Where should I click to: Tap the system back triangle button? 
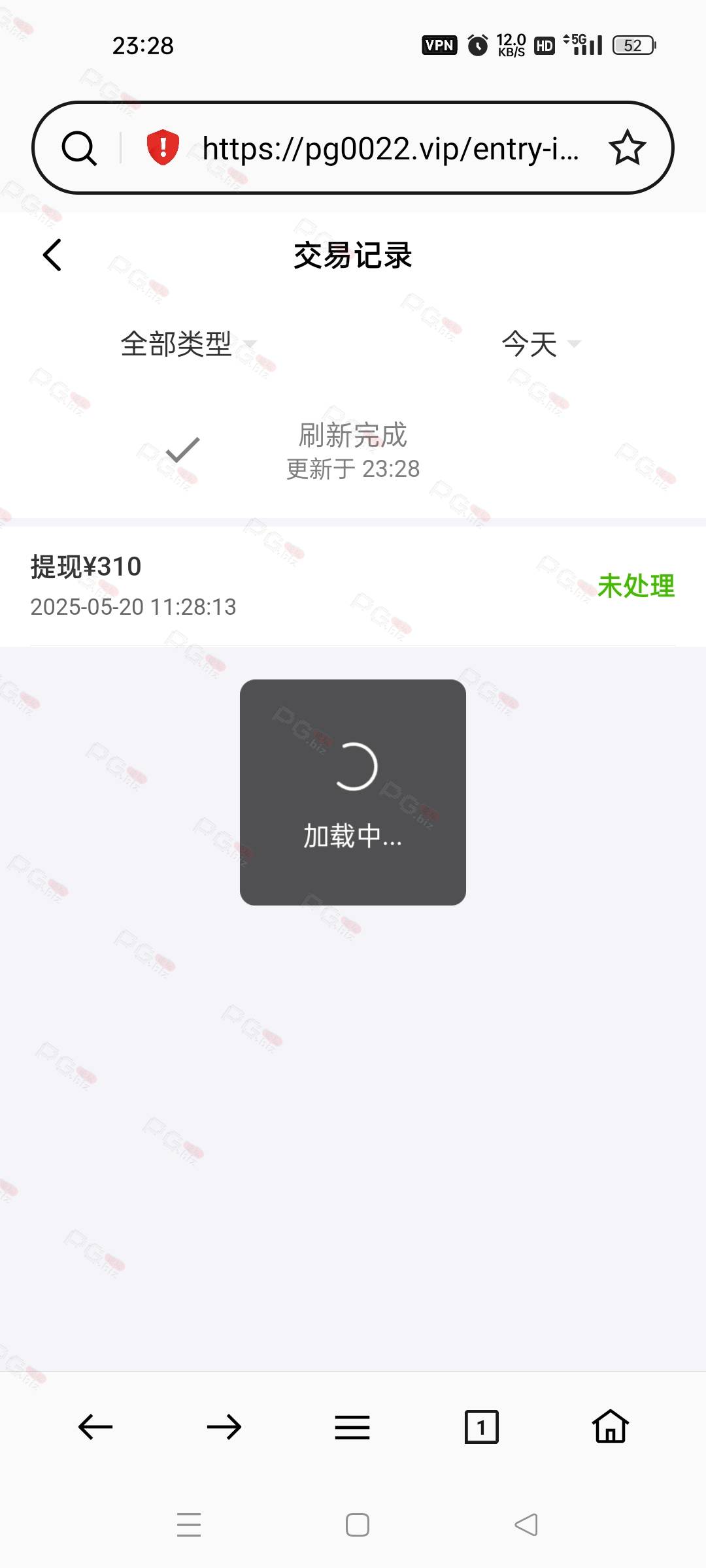(526, 1525)
